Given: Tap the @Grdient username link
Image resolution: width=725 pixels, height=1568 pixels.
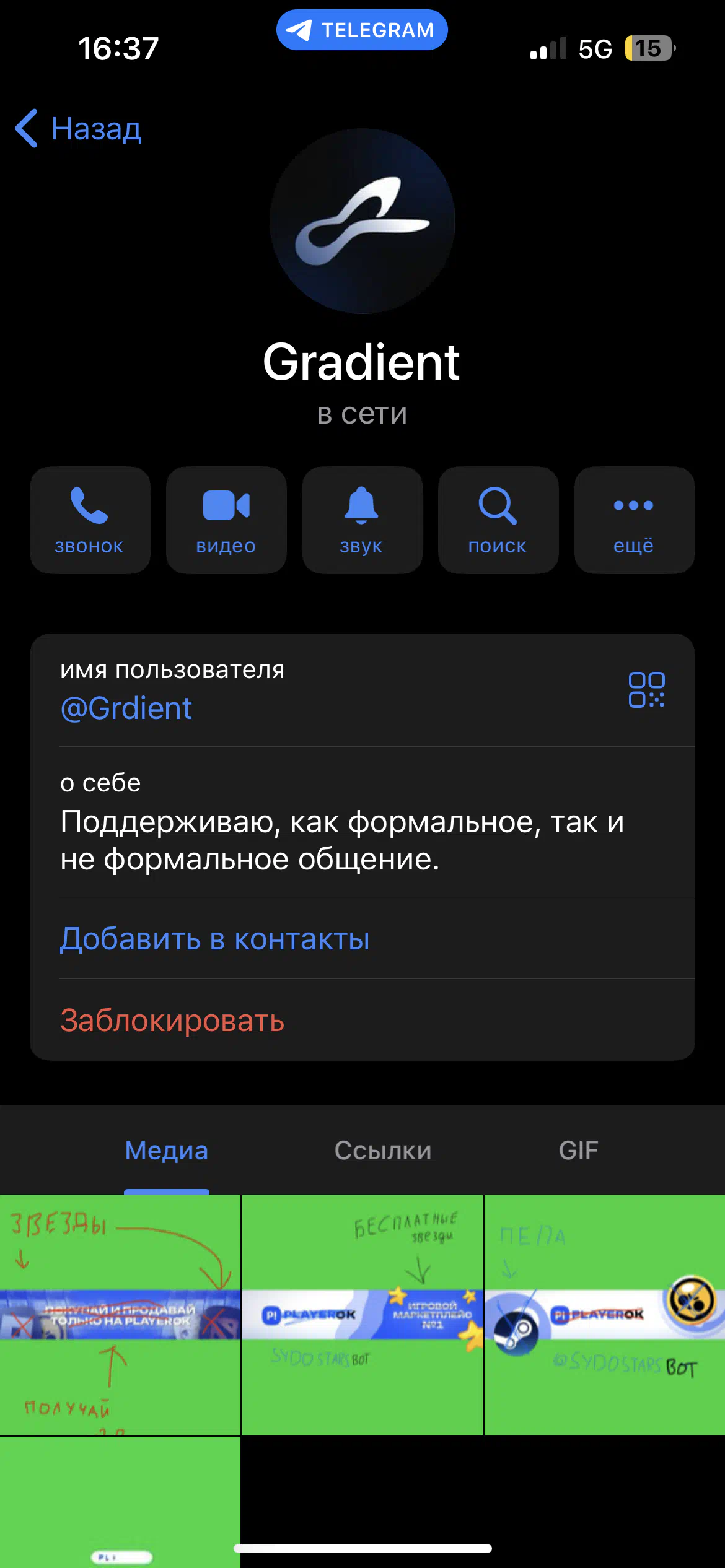Looking at the screenshot, I should (x=126, y=708).
